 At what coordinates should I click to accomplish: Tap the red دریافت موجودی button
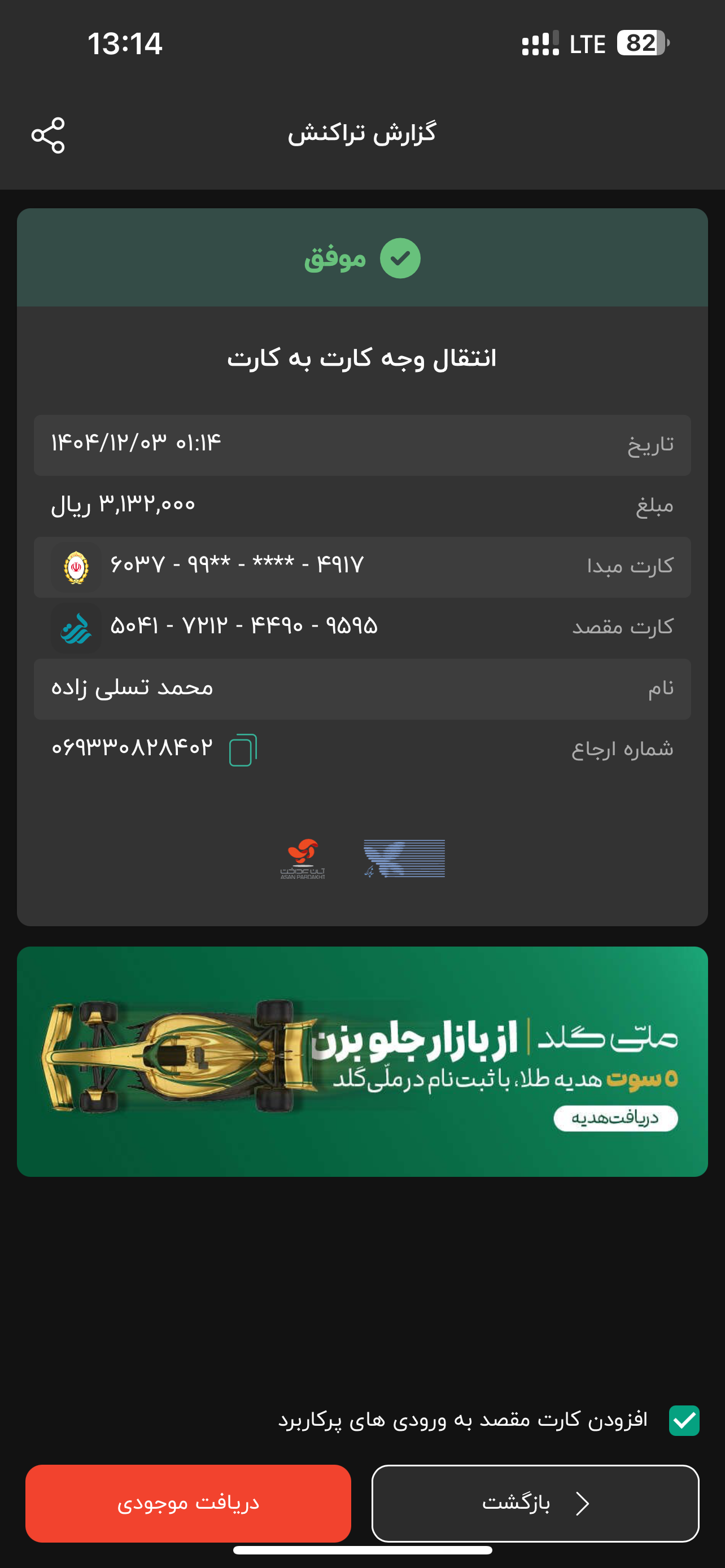pyautogui.click(x=188, y=1503)
